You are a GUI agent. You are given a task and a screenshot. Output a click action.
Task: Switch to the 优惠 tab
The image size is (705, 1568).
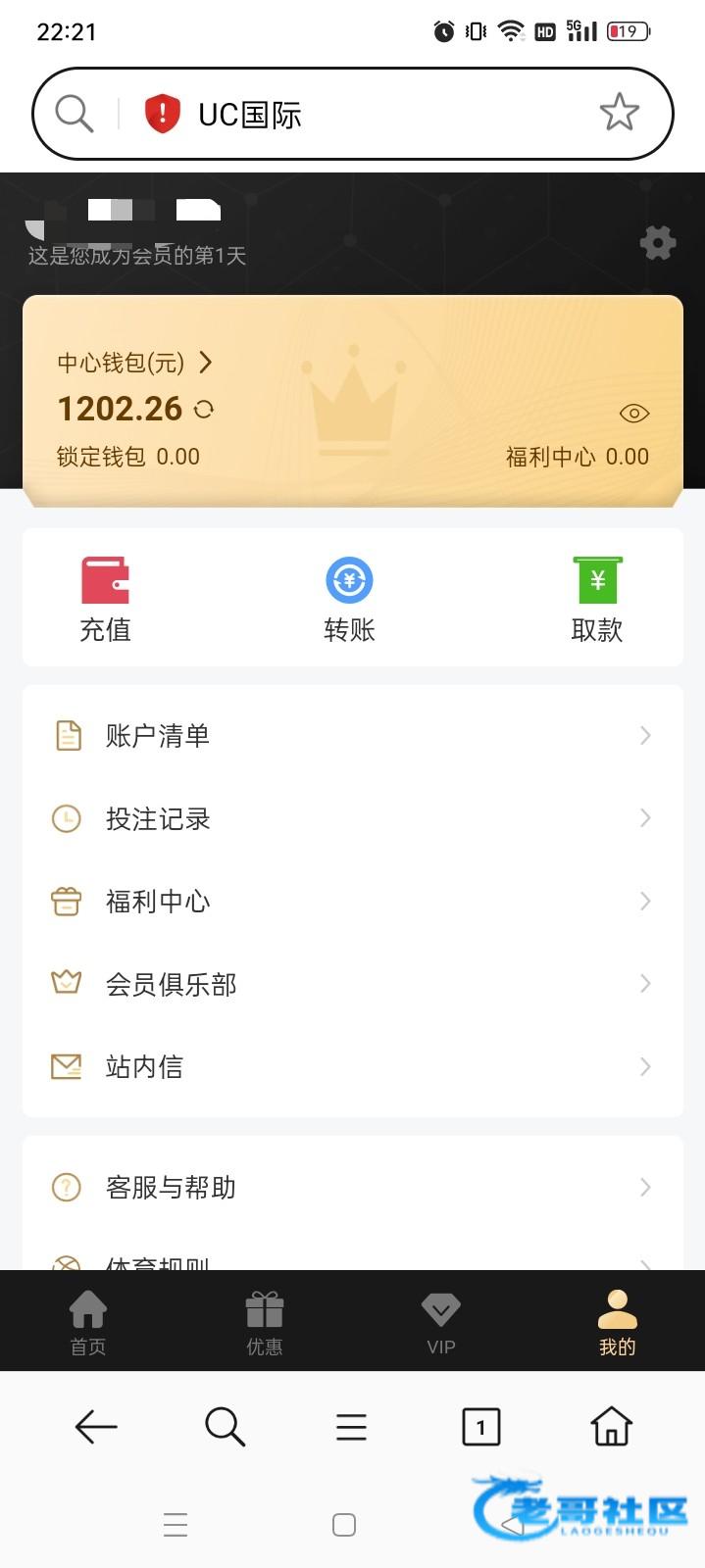point(265,1321)
